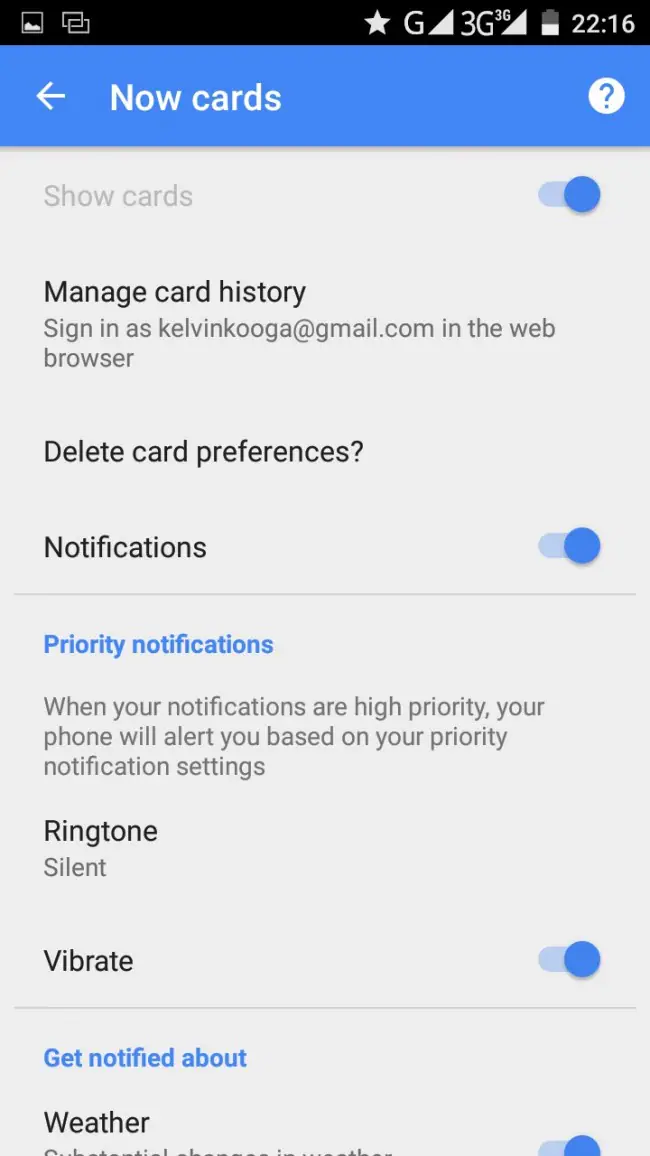Turn off the Notifications switch
The image size is (650, 1156).
click(x=570, y=547)
